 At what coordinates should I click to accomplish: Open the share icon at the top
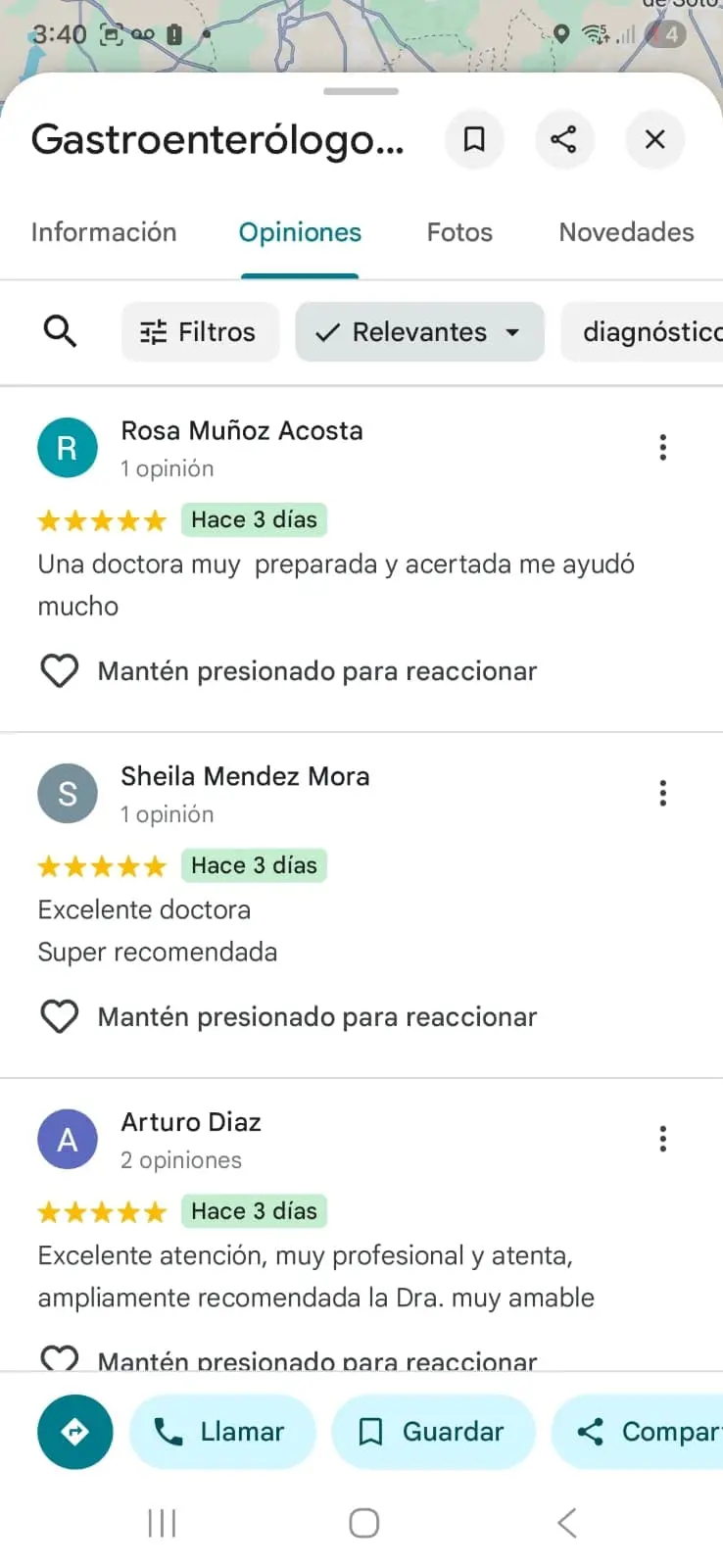coord(564,139)
